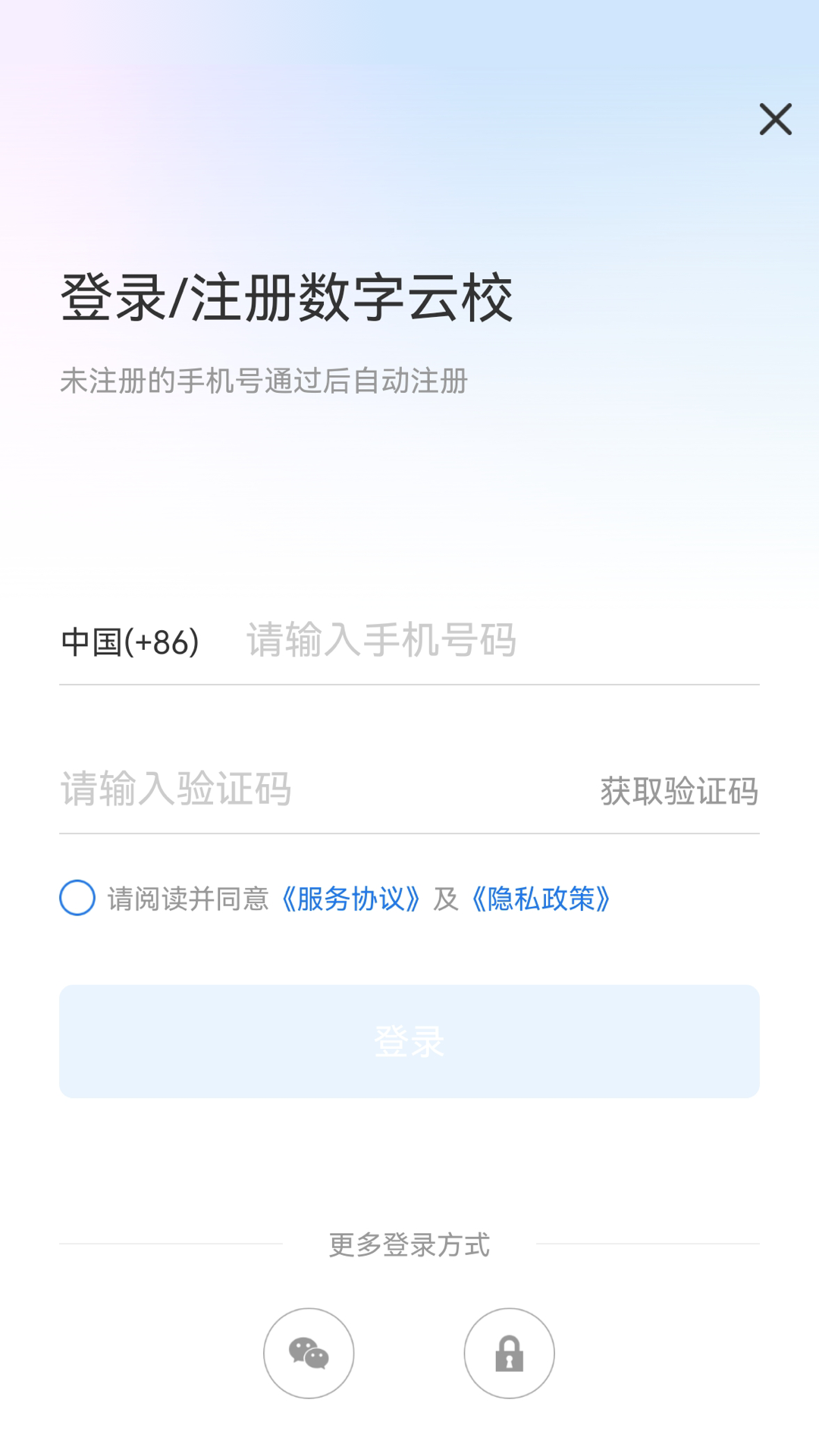View the 隐私政策 privacy policy
The image size is (819, 1456).
(x=543, y=899)
